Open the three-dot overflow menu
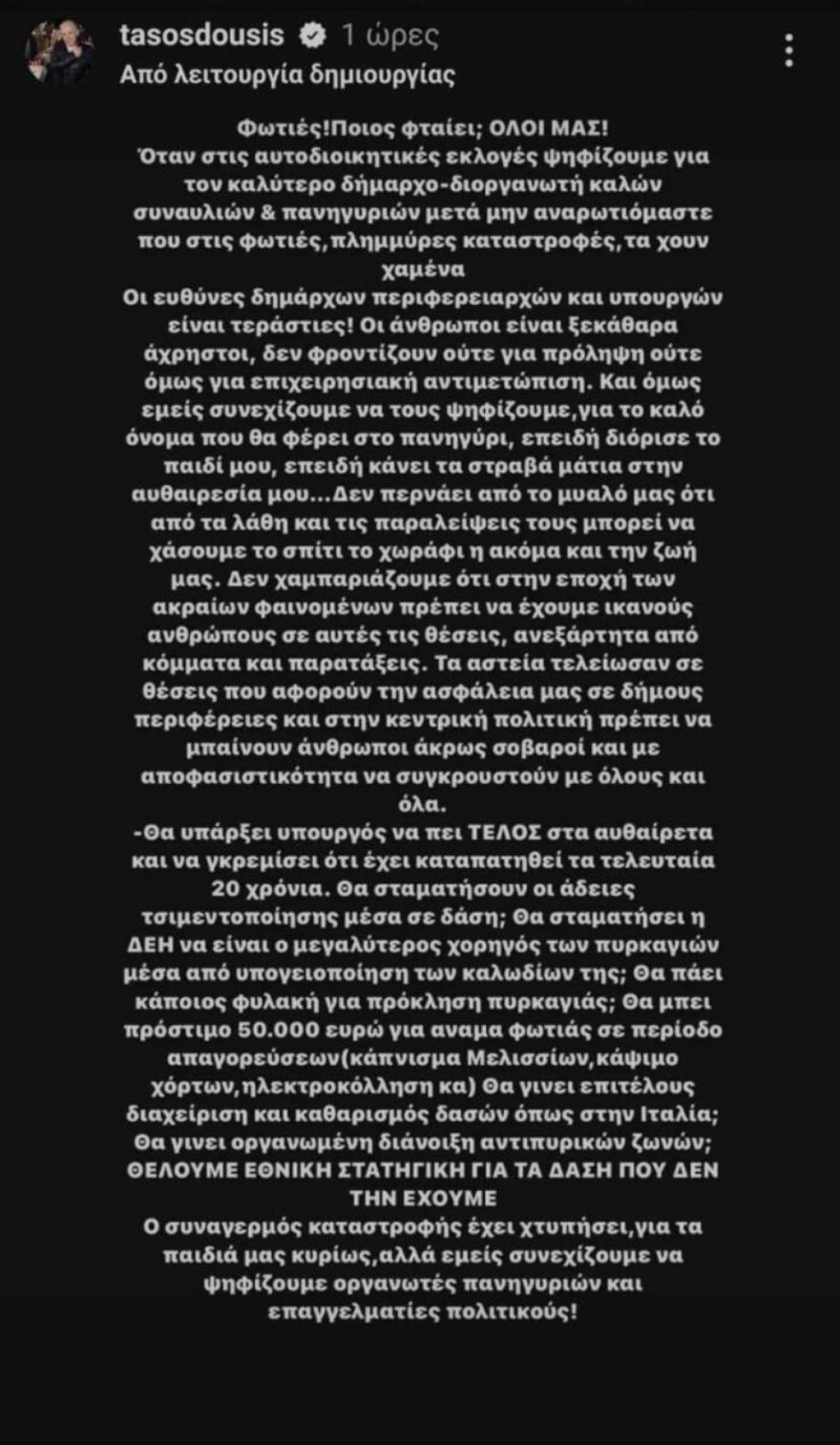840x1445 pixels. point(788,51)
